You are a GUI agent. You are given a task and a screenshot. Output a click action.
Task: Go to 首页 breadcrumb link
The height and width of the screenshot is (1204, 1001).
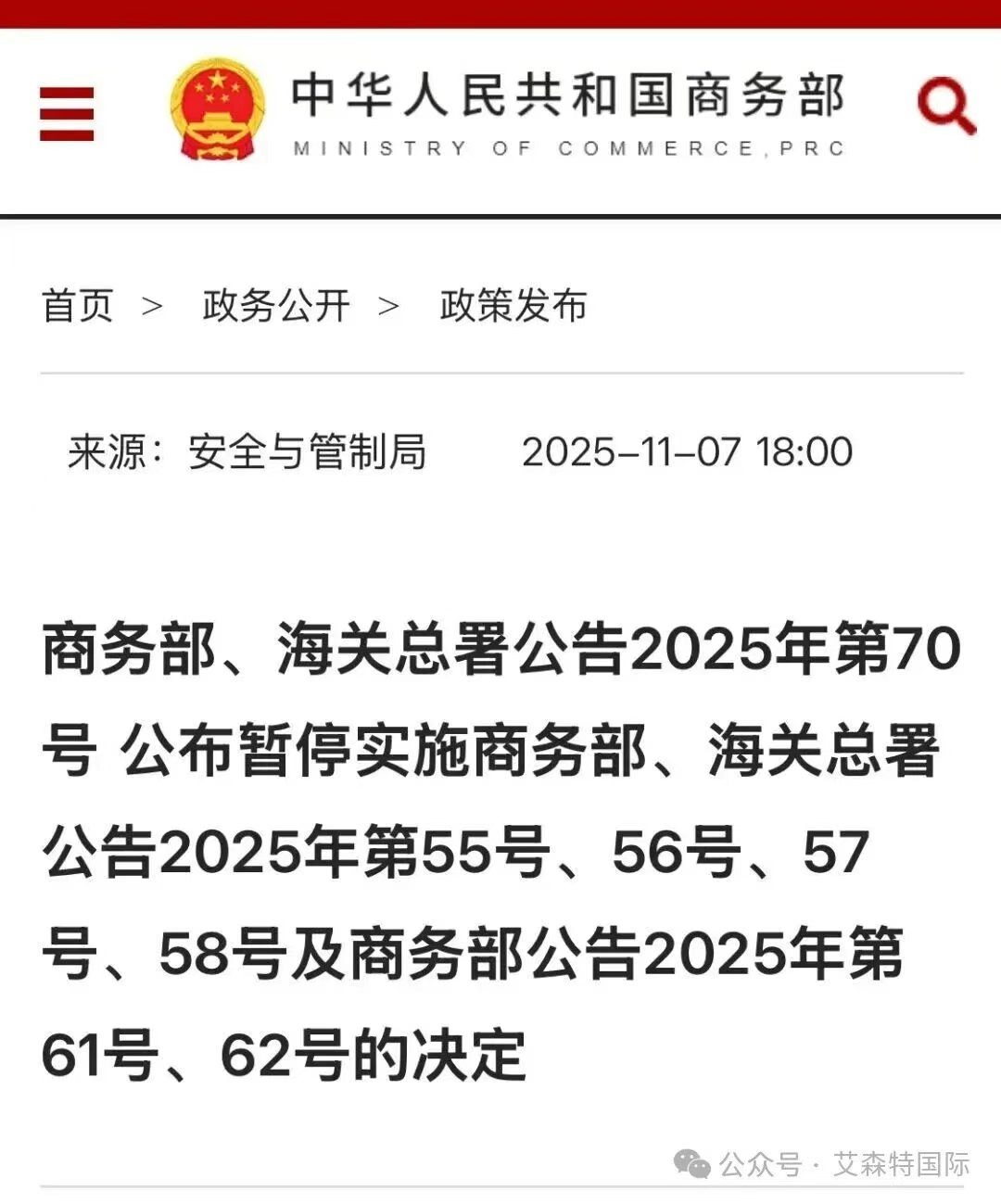pos(78,305)
